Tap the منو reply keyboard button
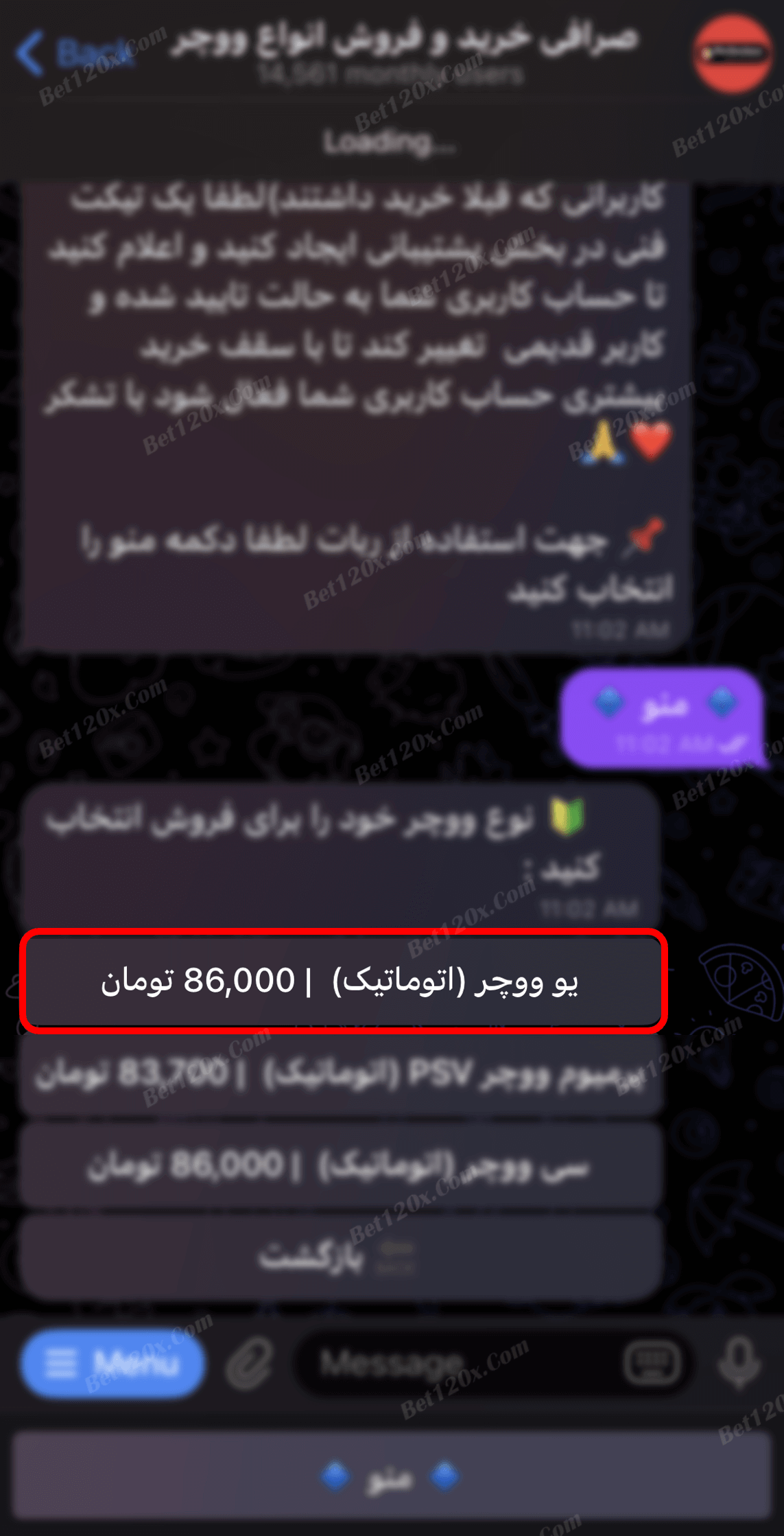This screenshot has height=1536, width=784. [x=391, y=1476]
